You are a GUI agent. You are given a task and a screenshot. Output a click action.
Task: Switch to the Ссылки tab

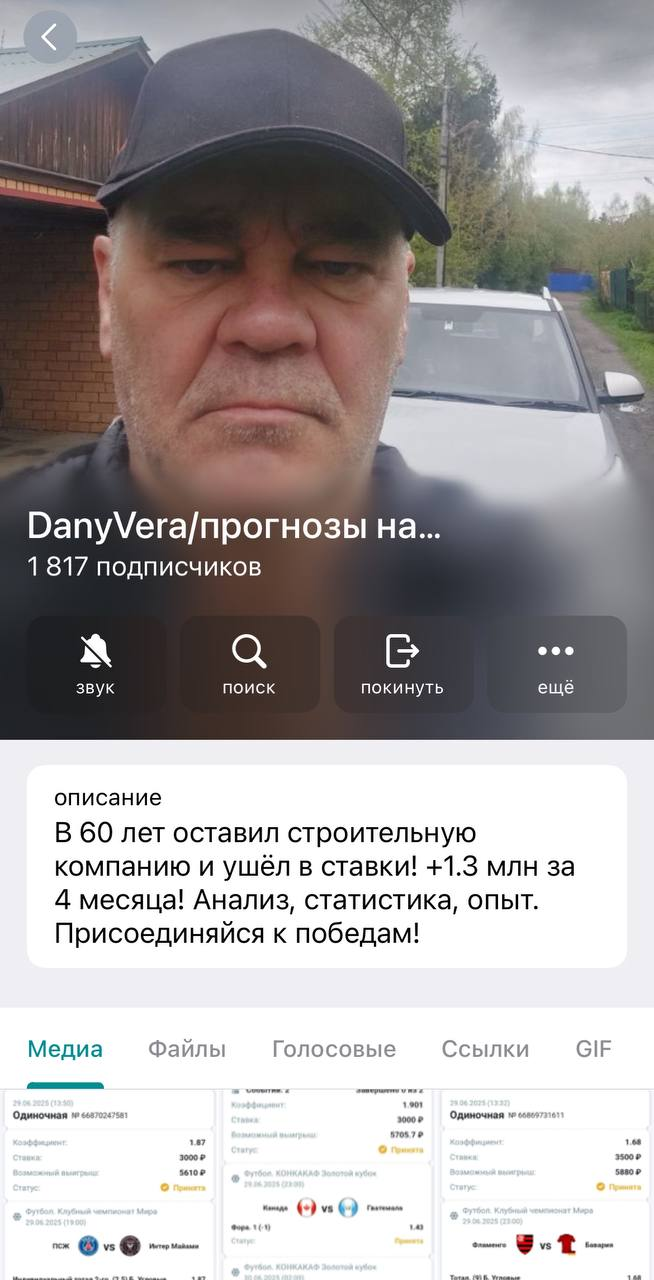click(x=485, y=1049)
